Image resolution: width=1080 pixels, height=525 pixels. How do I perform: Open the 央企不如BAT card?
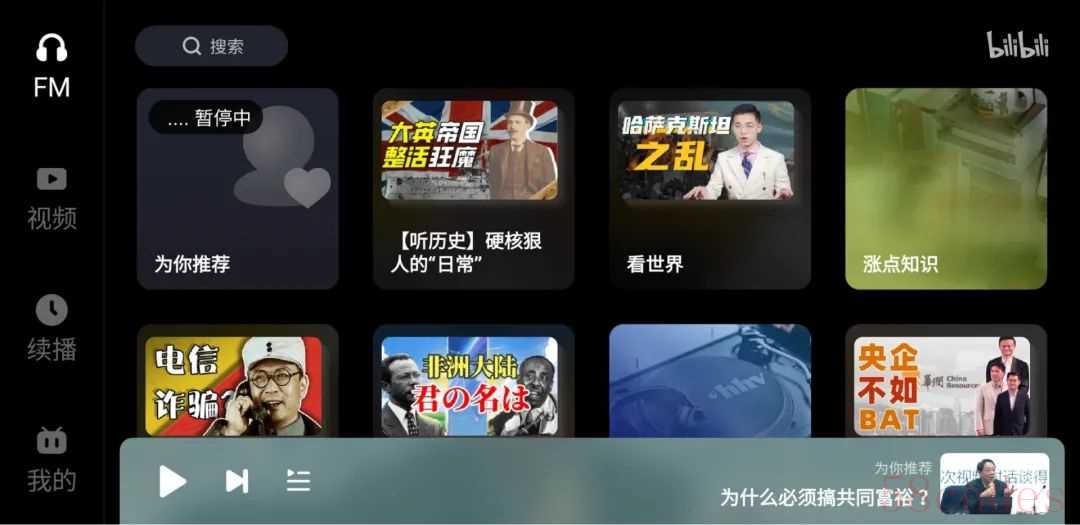pyautogui.click(x=945, y=385)
